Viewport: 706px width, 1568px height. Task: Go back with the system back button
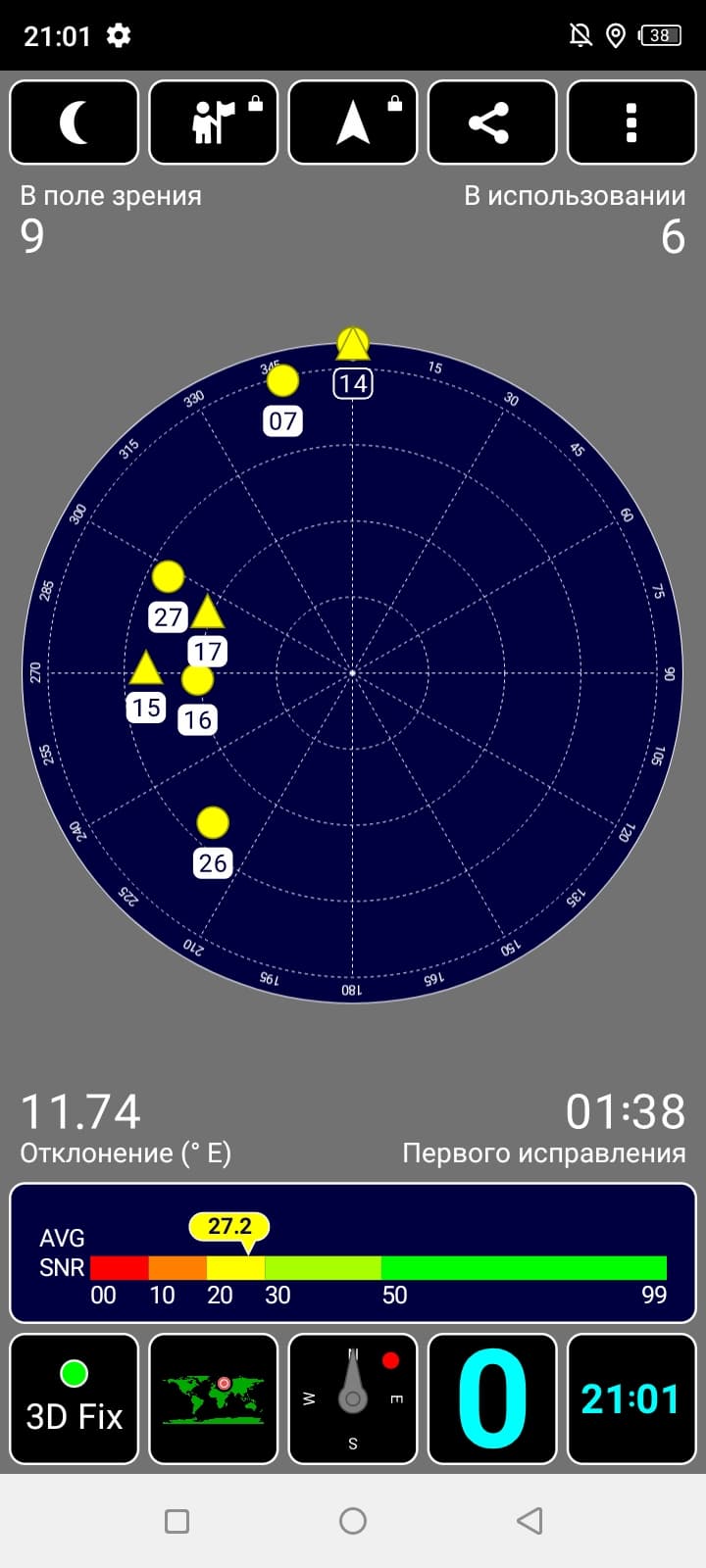529,1521
